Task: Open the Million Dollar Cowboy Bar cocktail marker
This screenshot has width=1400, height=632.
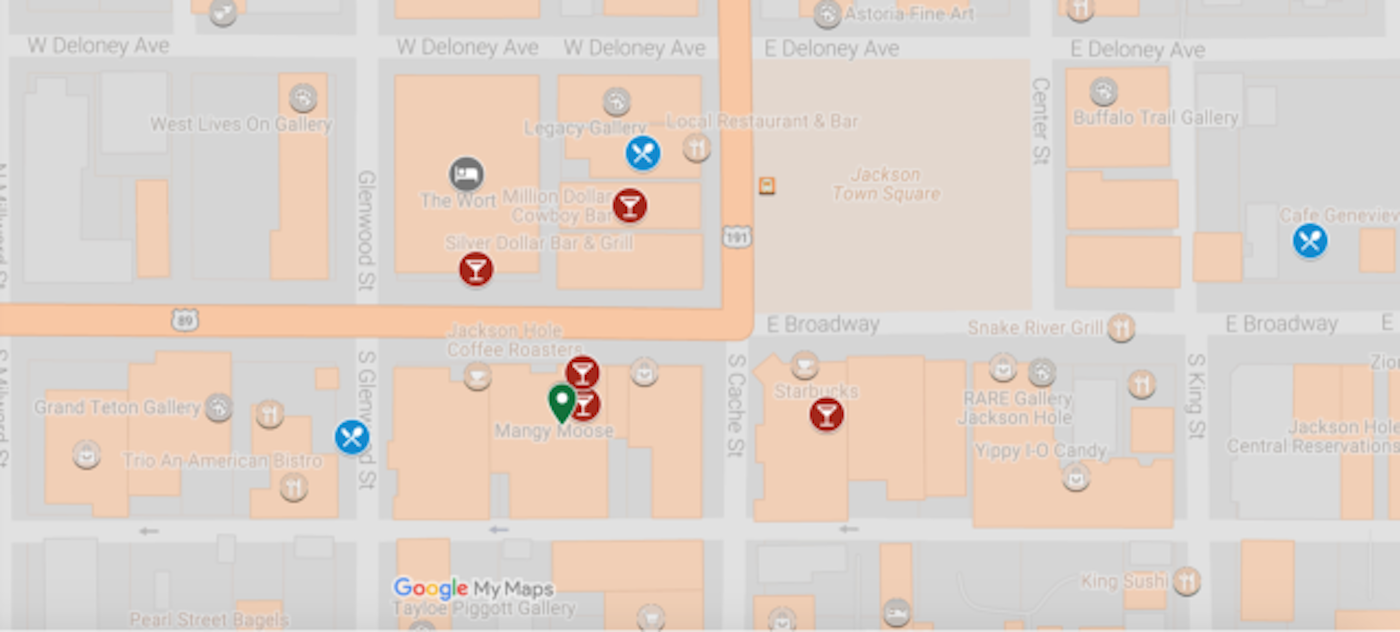Action: pos(629,206)
